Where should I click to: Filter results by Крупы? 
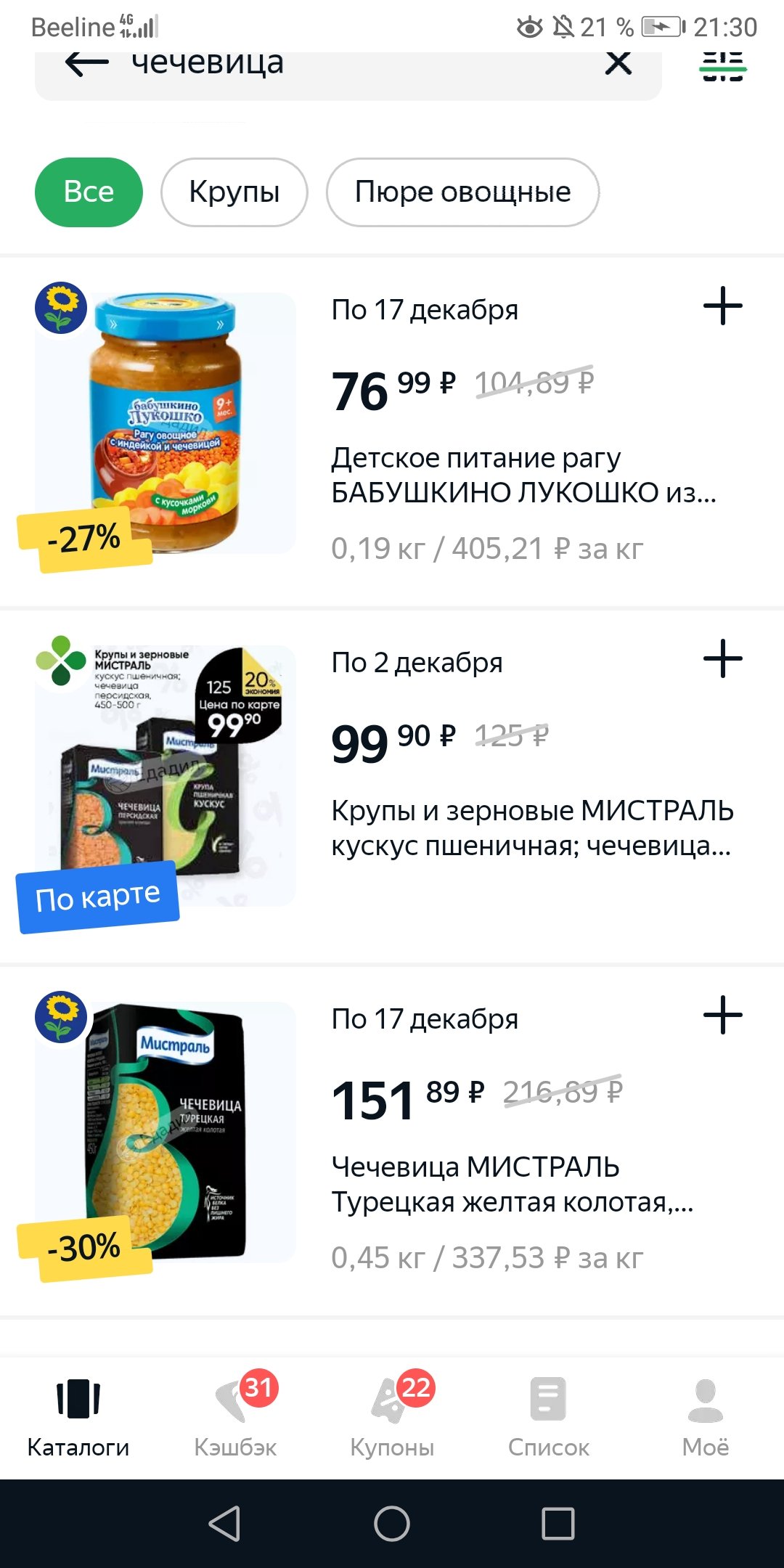click(234, 192)
